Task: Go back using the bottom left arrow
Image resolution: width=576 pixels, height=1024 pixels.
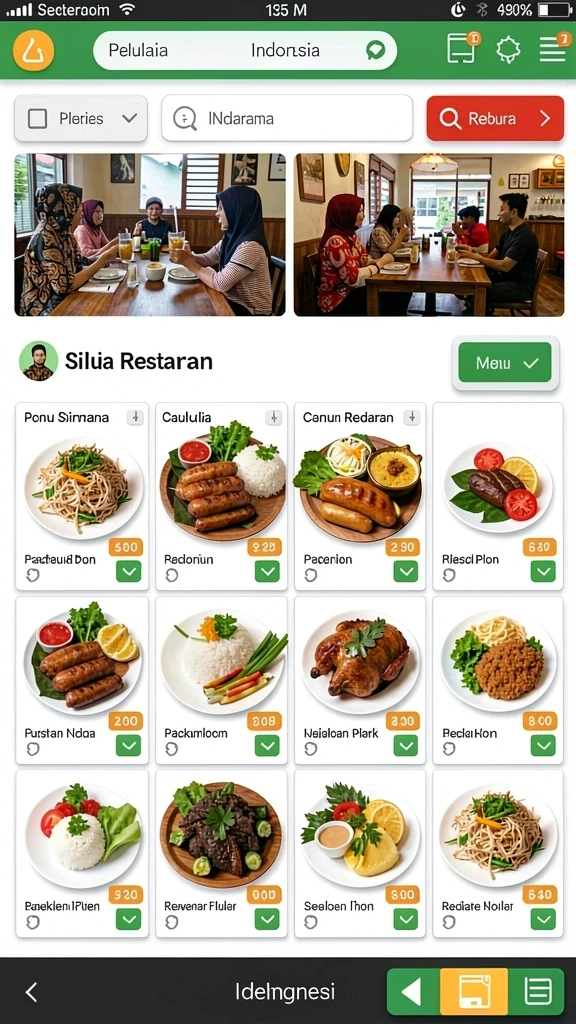Action: (31, 992)
